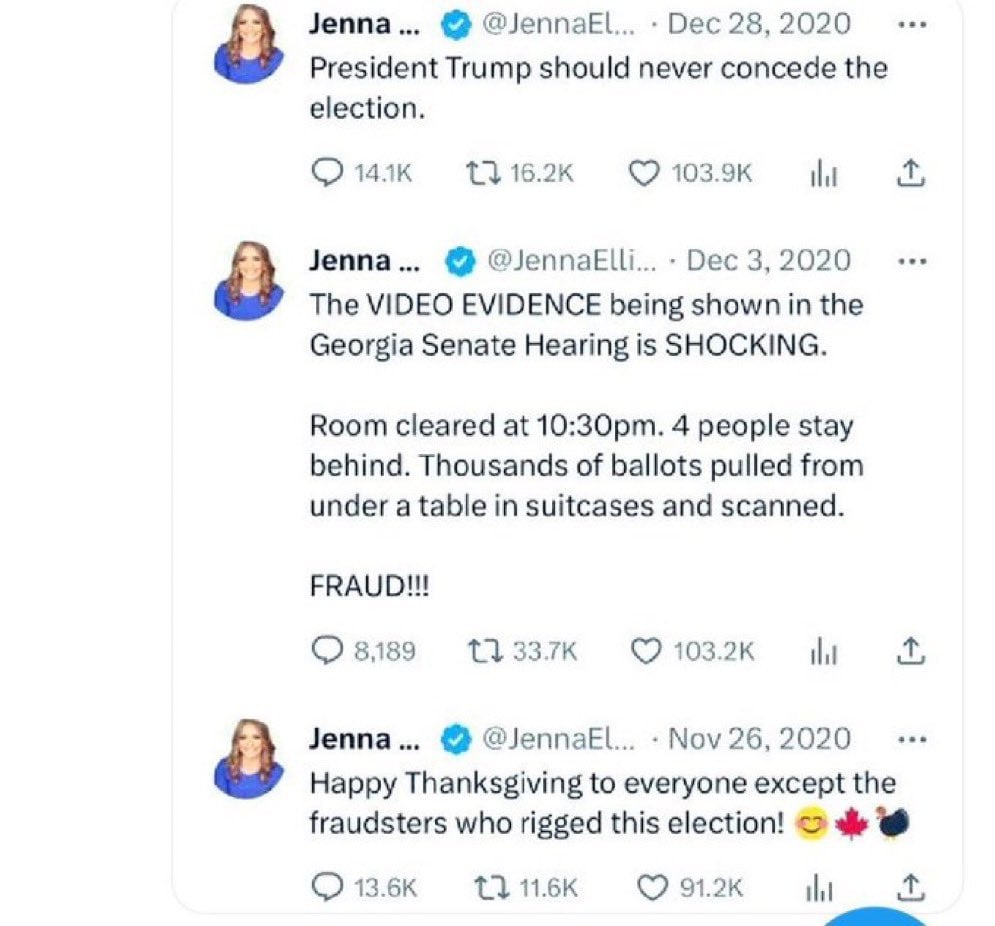Open overflow menu on the Dec 28 tweet
Image resolution: width=995 pixels, height=926 pixels.
pos(912,24)
